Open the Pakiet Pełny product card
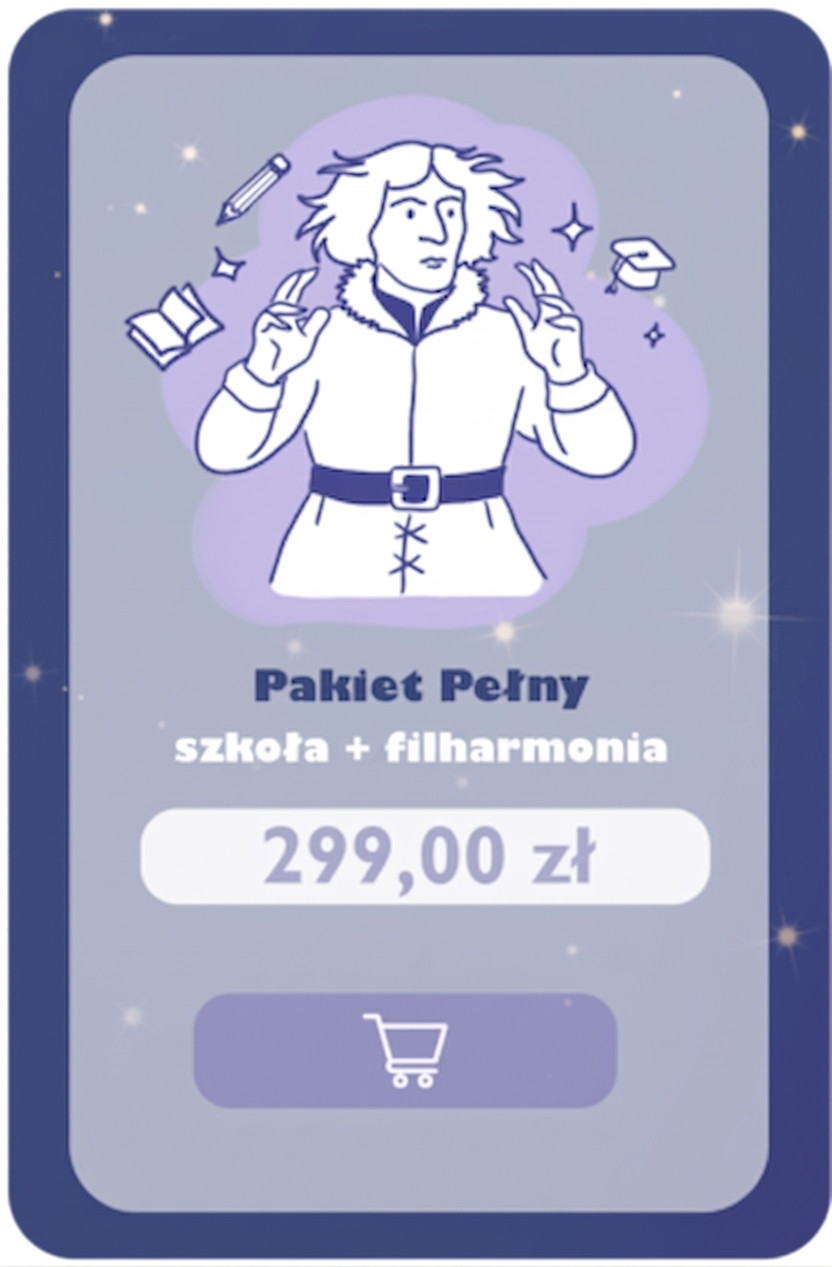The height and width of the screenshot is (1267, 832). [x=420, y=685]
